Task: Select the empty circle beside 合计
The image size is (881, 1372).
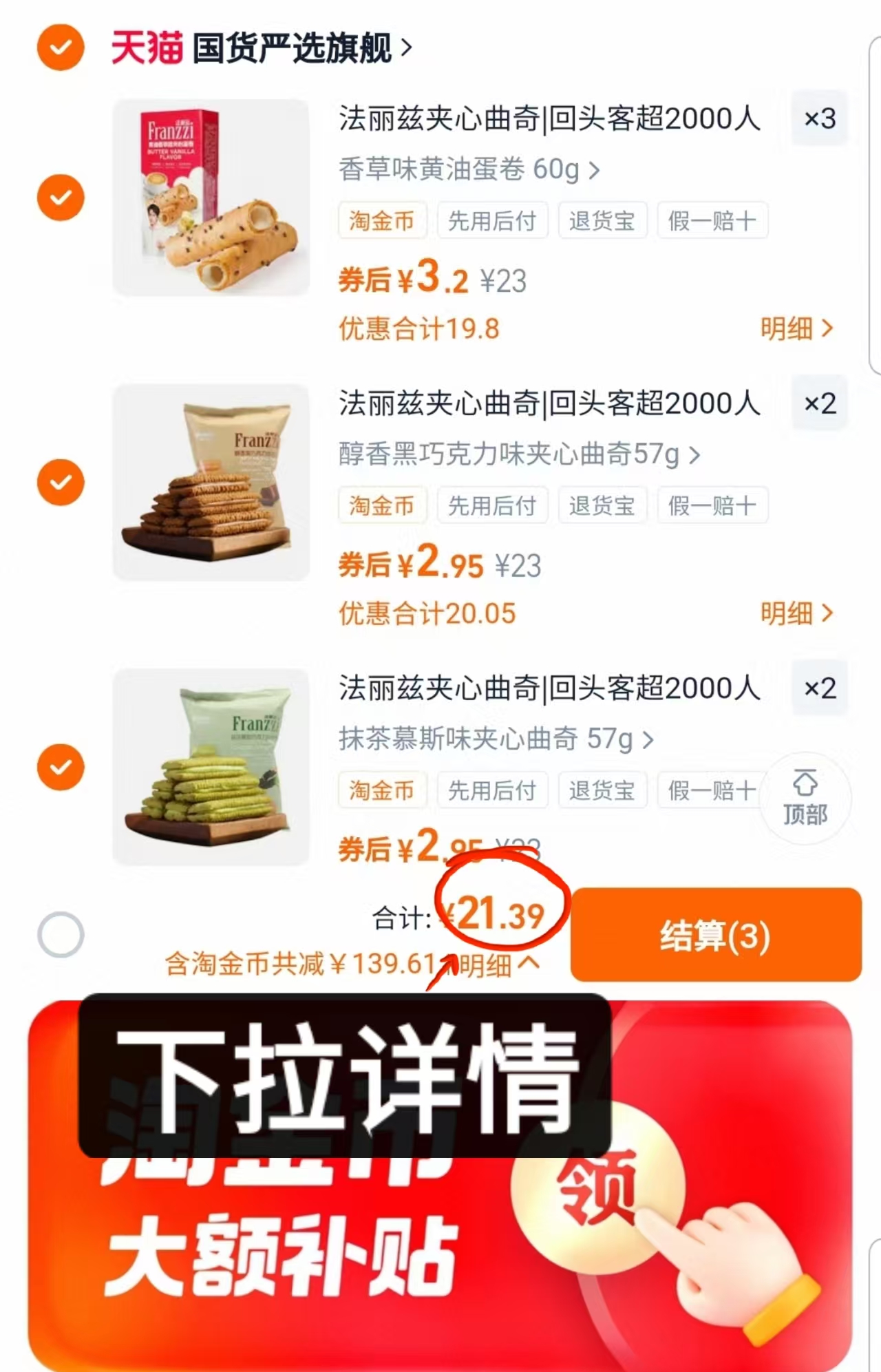Action: pos(60,933)
